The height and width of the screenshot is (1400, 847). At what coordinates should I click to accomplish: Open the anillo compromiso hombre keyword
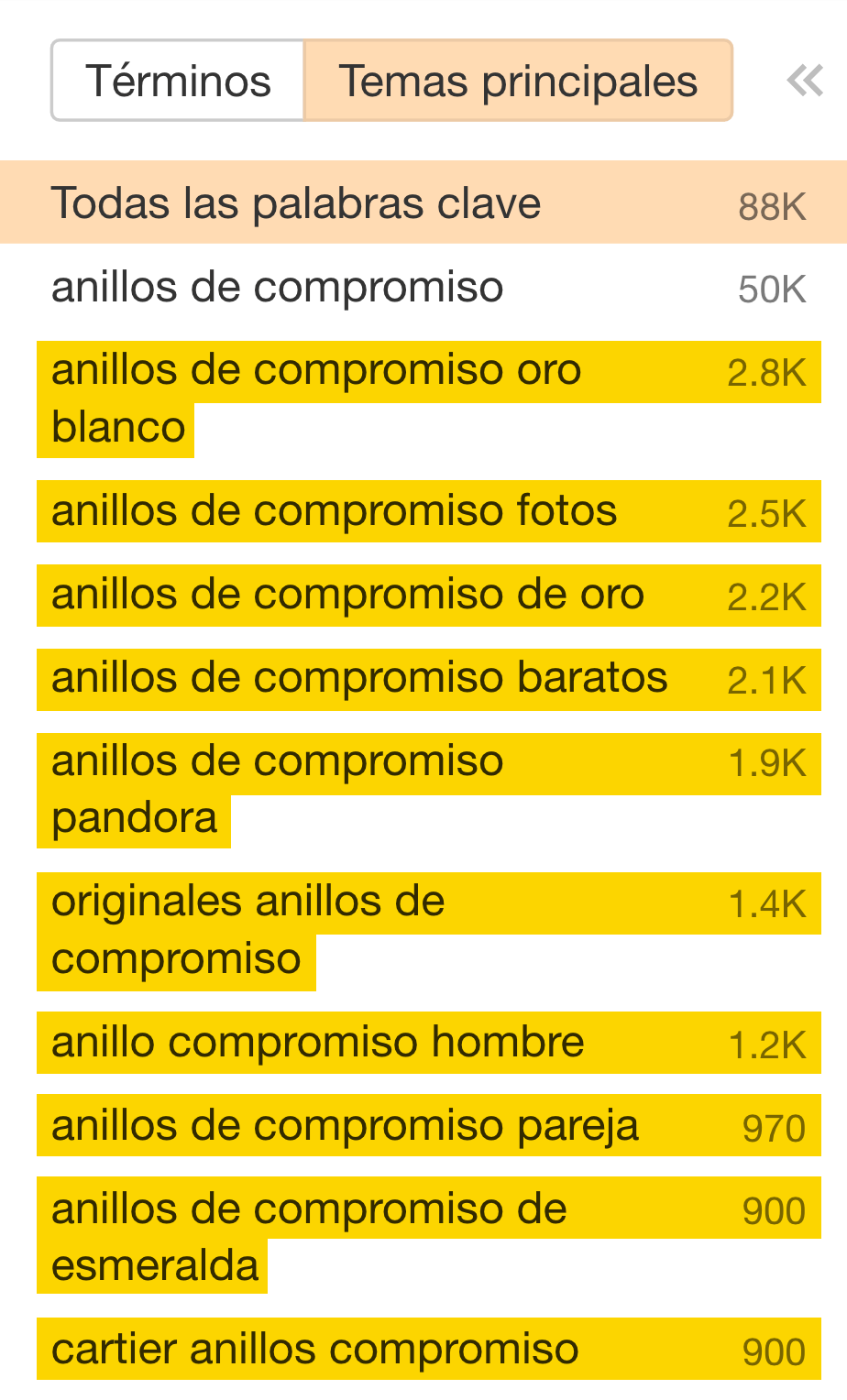[317, 1043]
